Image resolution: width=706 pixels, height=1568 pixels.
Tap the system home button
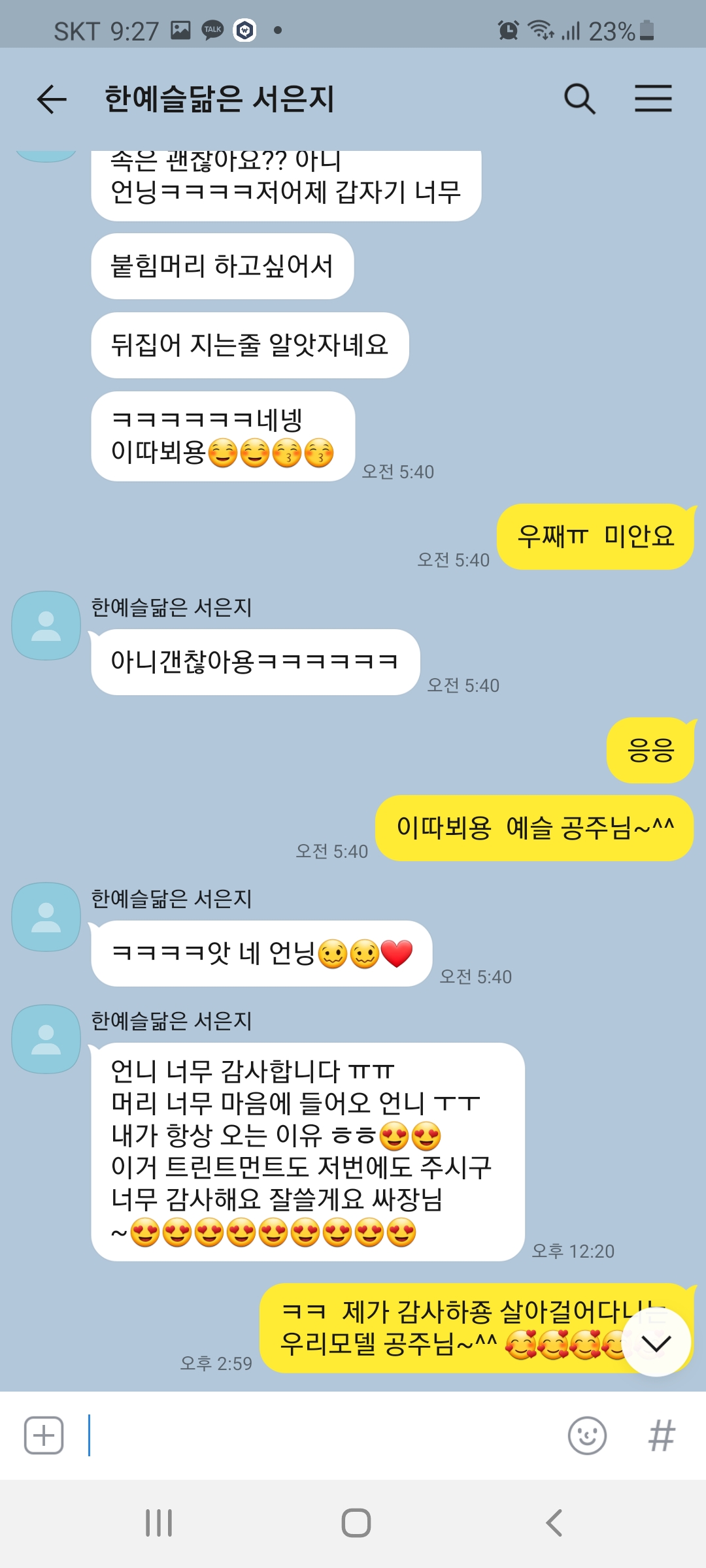click(356, 1523)
